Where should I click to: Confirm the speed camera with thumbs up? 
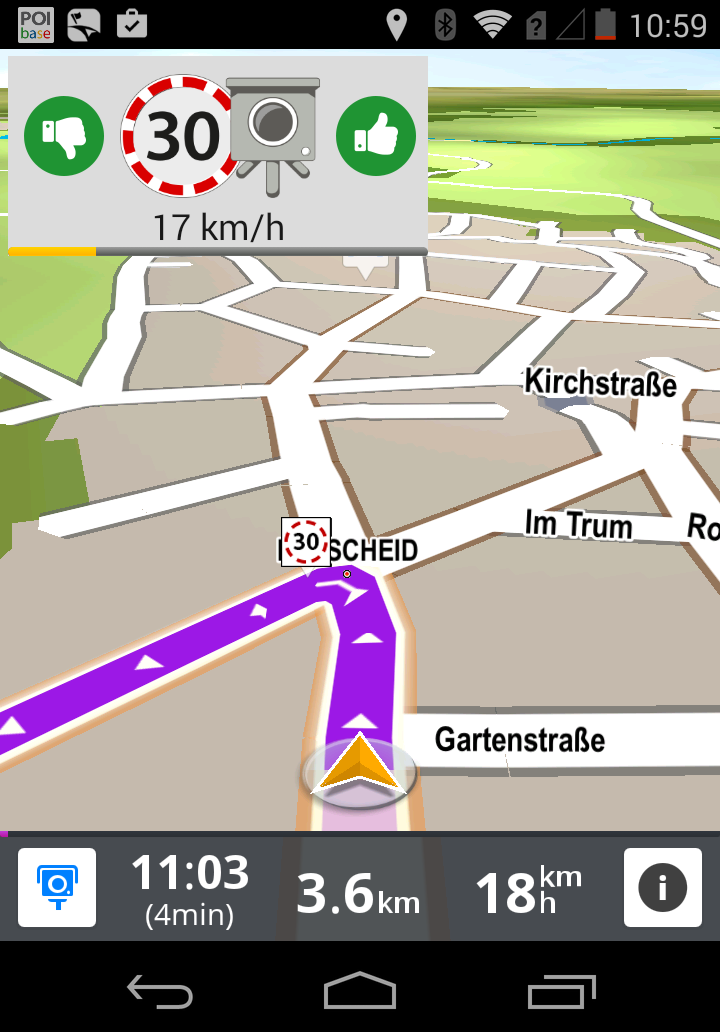[x=376, y=137]
